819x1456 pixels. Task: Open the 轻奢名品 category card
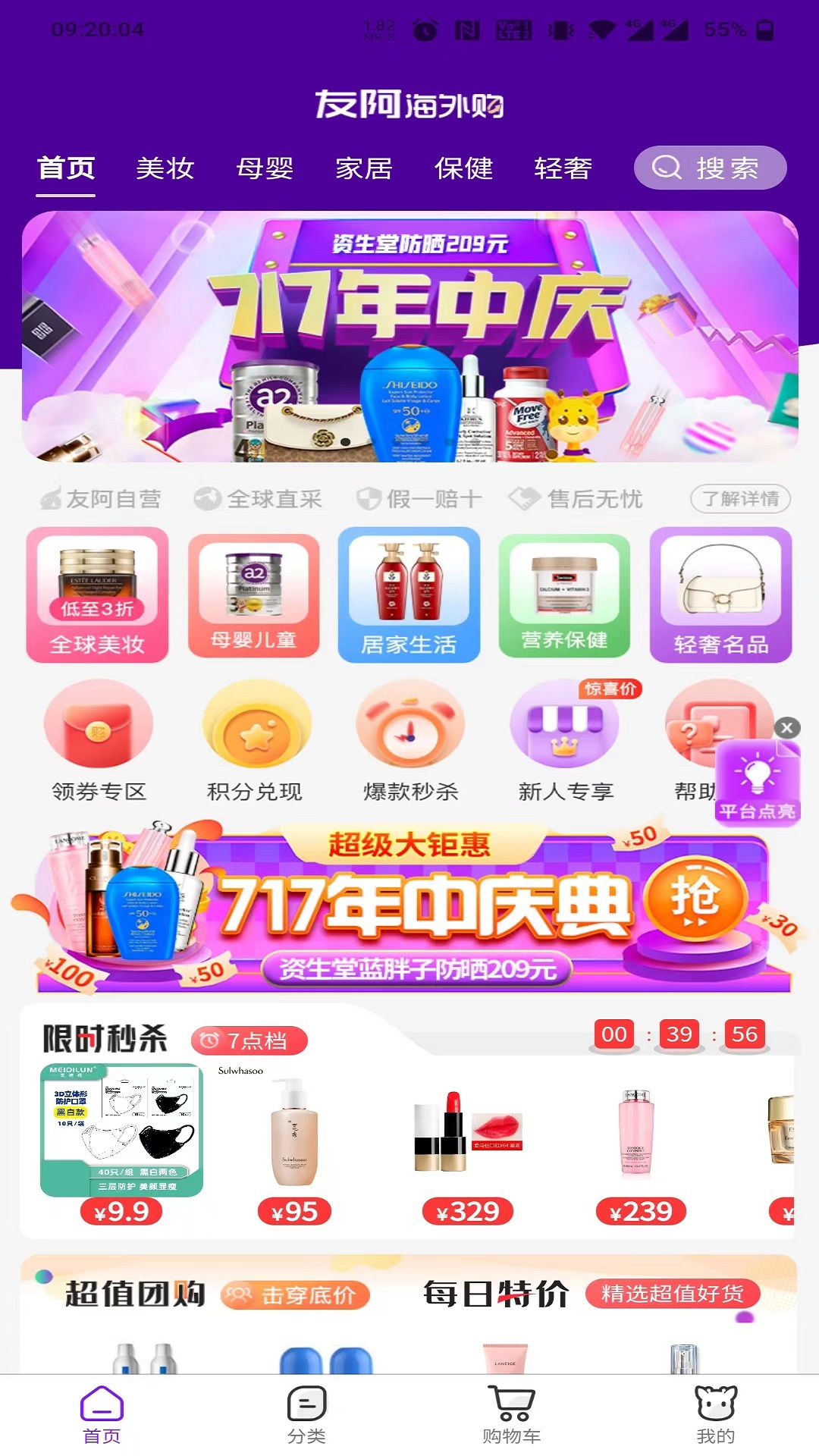pyautogui.click(x=720, y=595)
